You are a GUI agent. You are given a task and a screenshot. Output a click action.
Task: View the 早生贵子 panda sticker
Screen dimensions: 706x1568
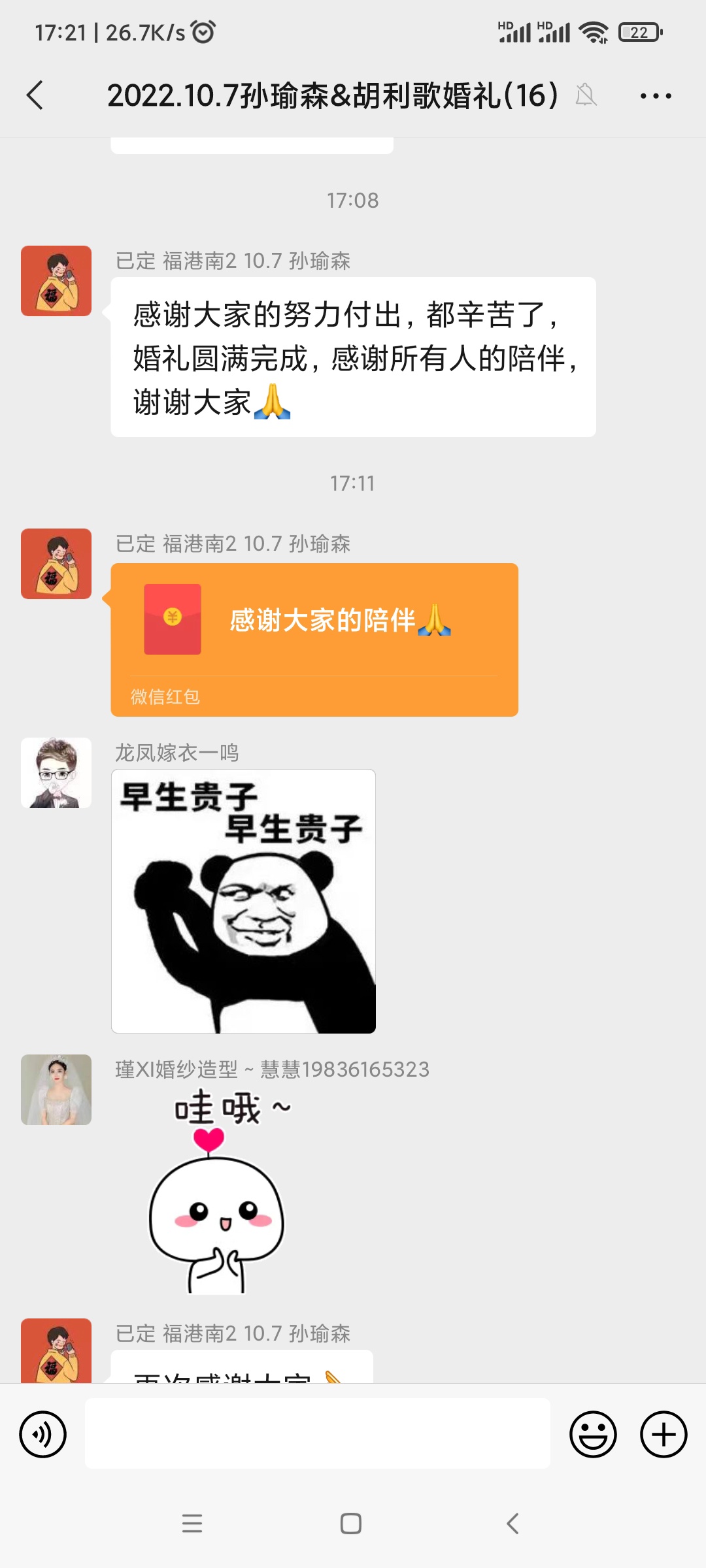click(x=243, y=901)
